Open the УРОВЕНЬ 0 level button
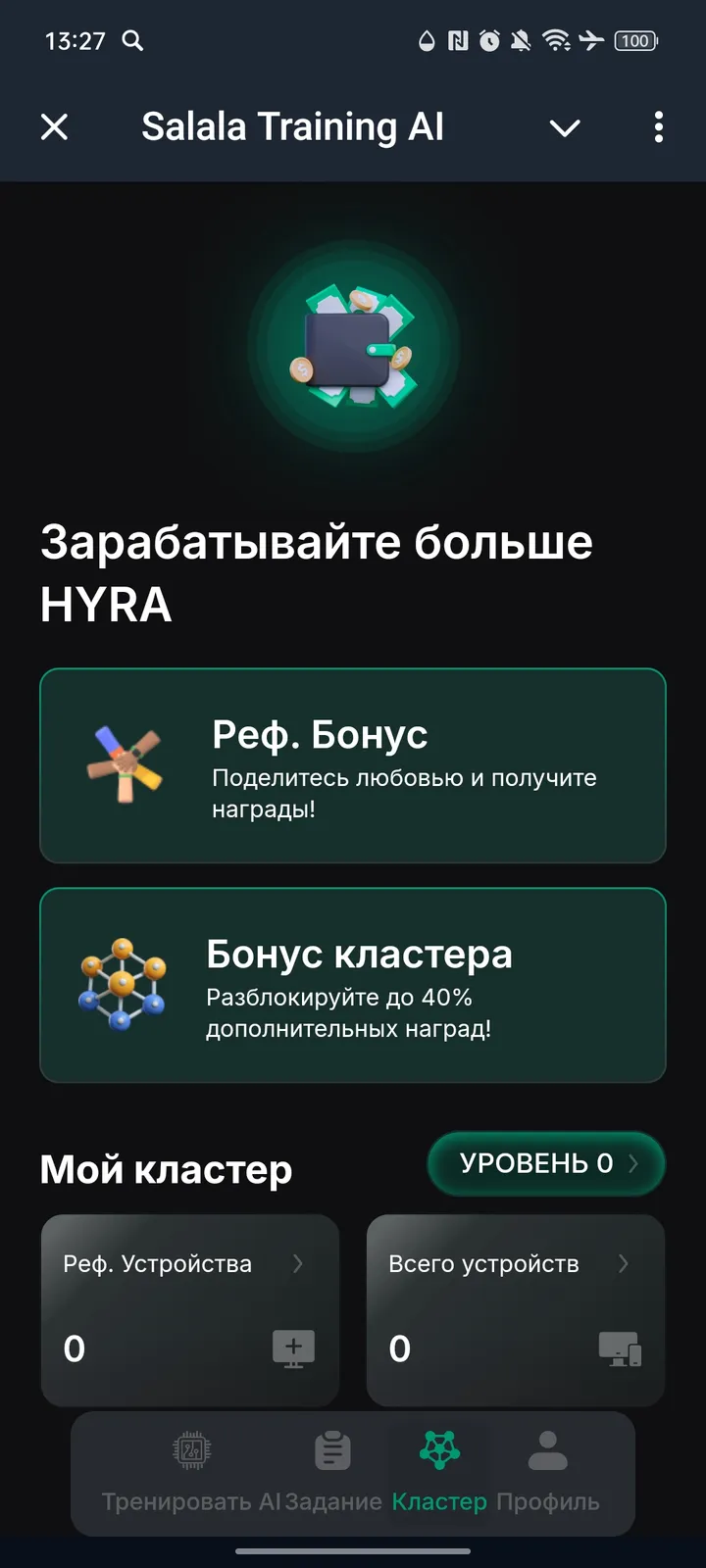The width and height of the screenshot is (706, 1568). (545, 1163)
